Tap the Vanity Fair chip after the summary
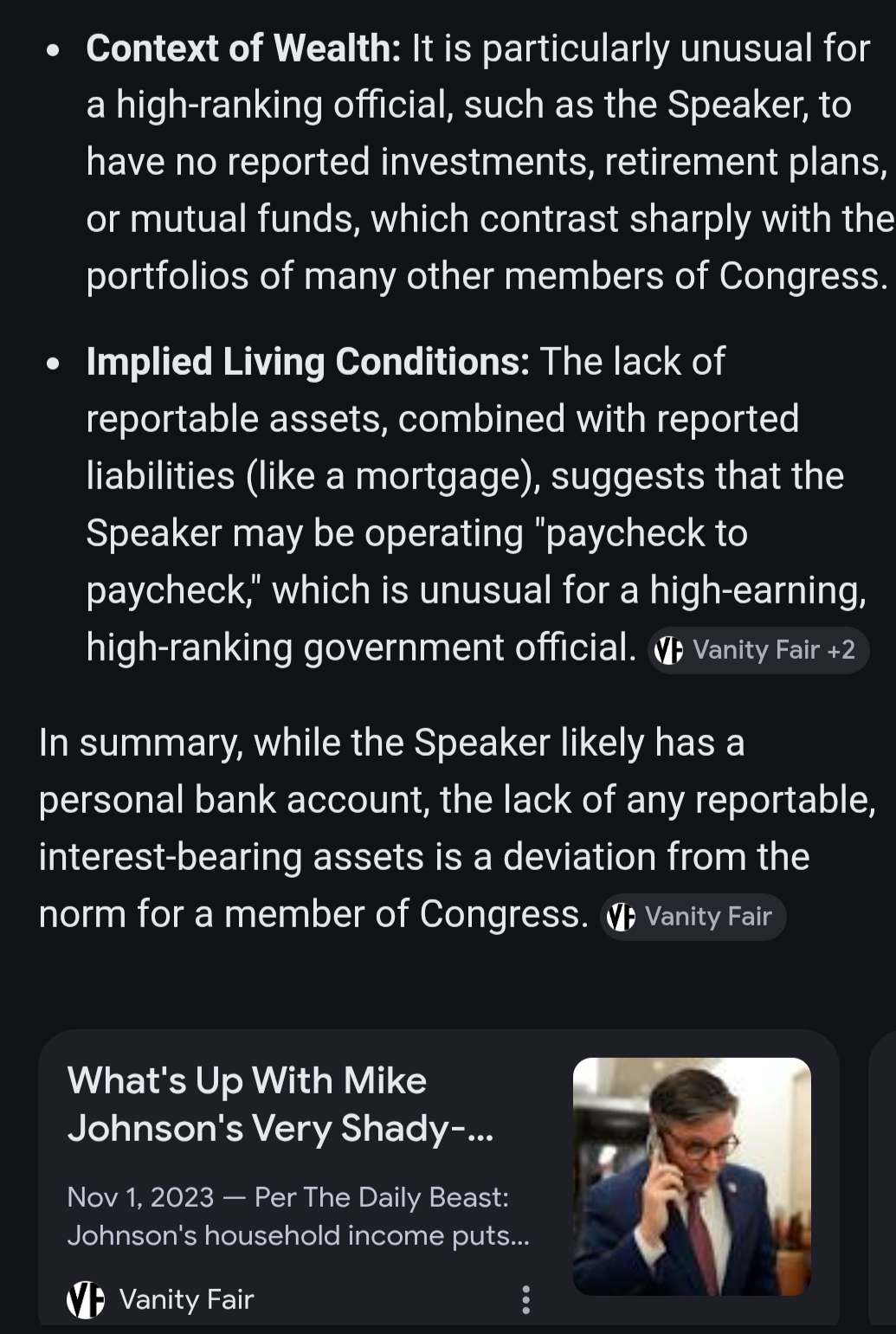 point(693,917)
